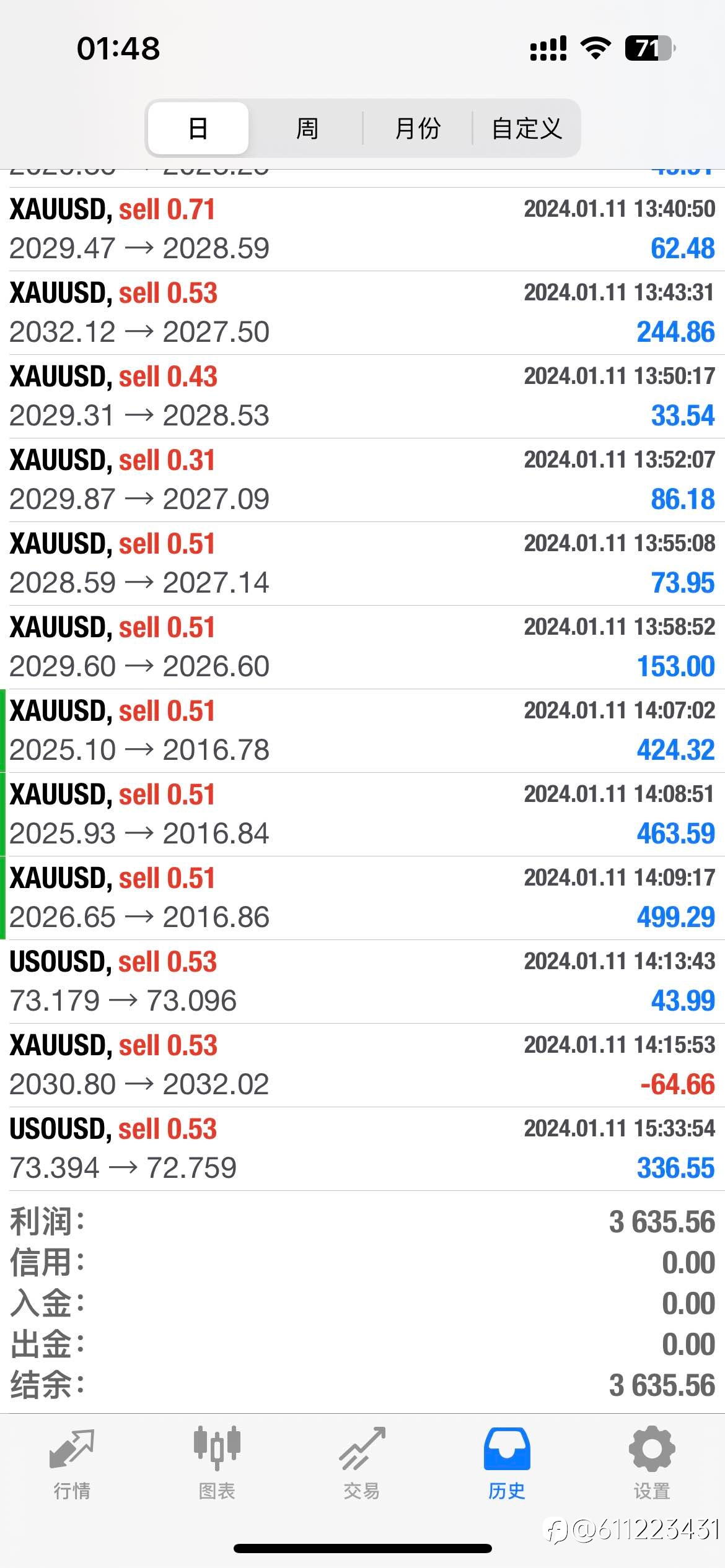This screenshot has width=725, height=1568.
Task: View USOUSD trade with profit 43.99
Action: [362, 982]
